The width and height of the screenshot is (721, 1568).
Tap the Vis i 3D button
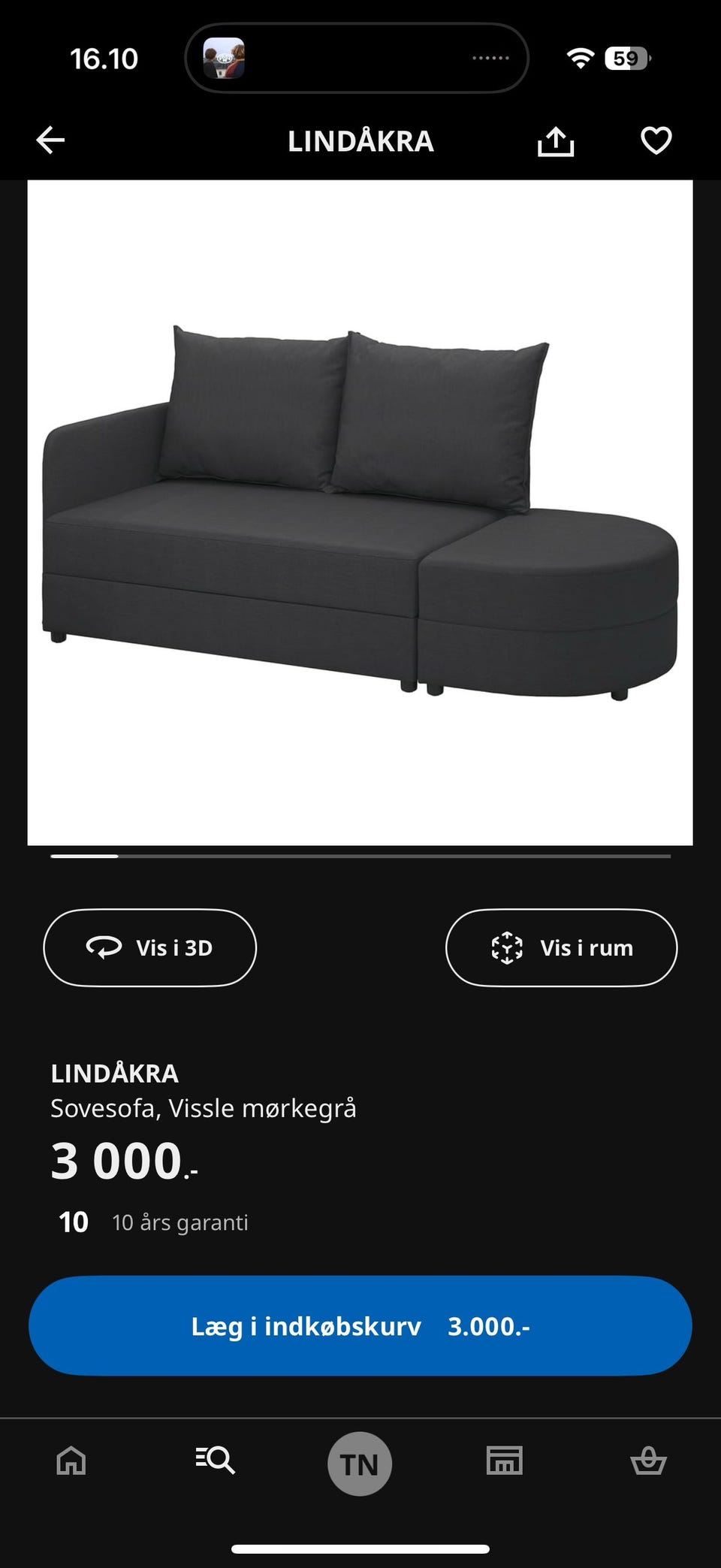pos(150,947)
